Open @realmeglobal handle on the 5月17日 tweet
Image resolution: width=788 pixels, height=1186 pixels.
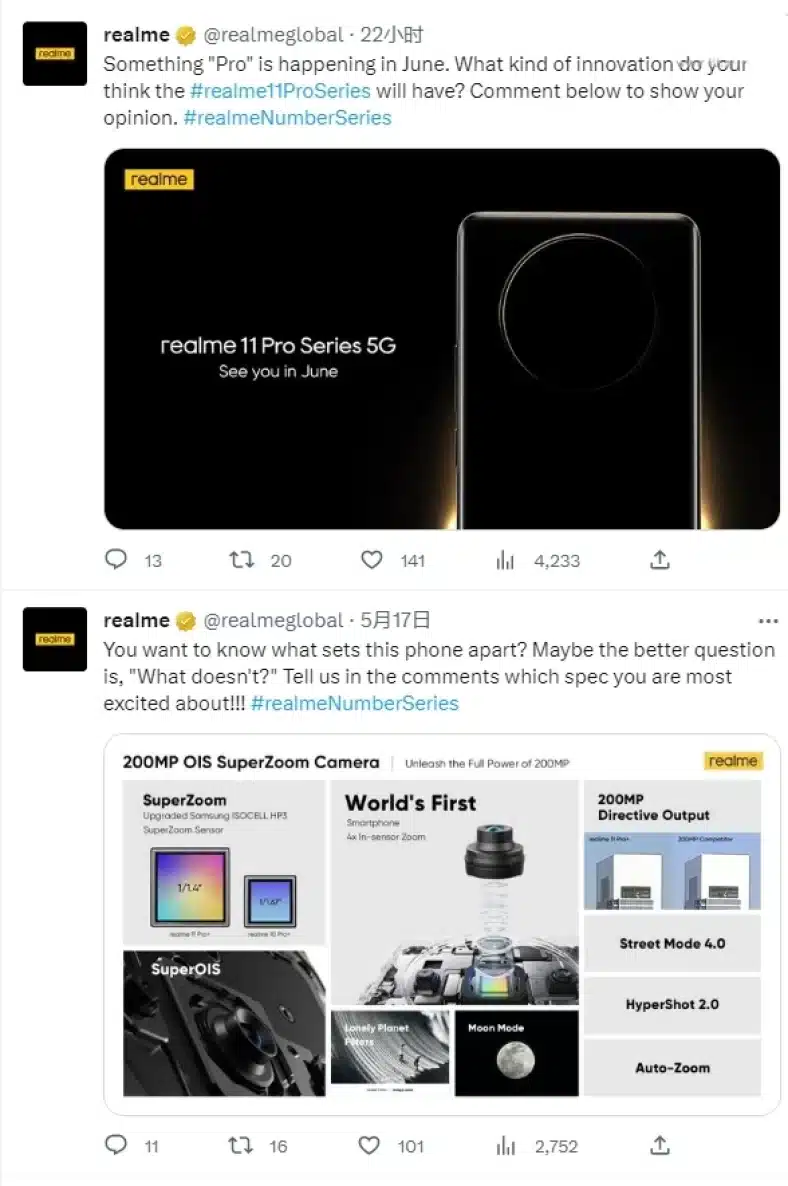273,621
